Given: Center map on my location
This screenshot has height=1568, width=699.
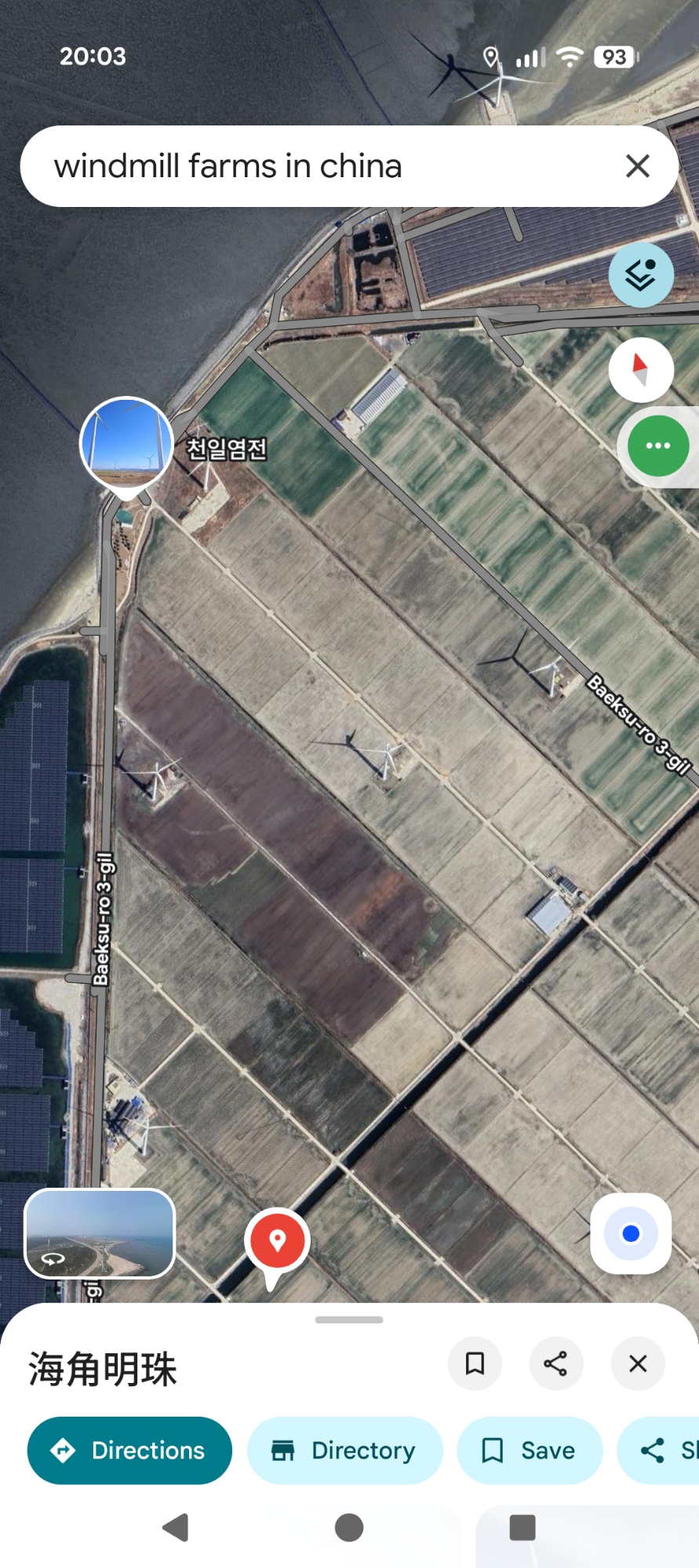Looking at the screenshot, I should click(631, 1233).
